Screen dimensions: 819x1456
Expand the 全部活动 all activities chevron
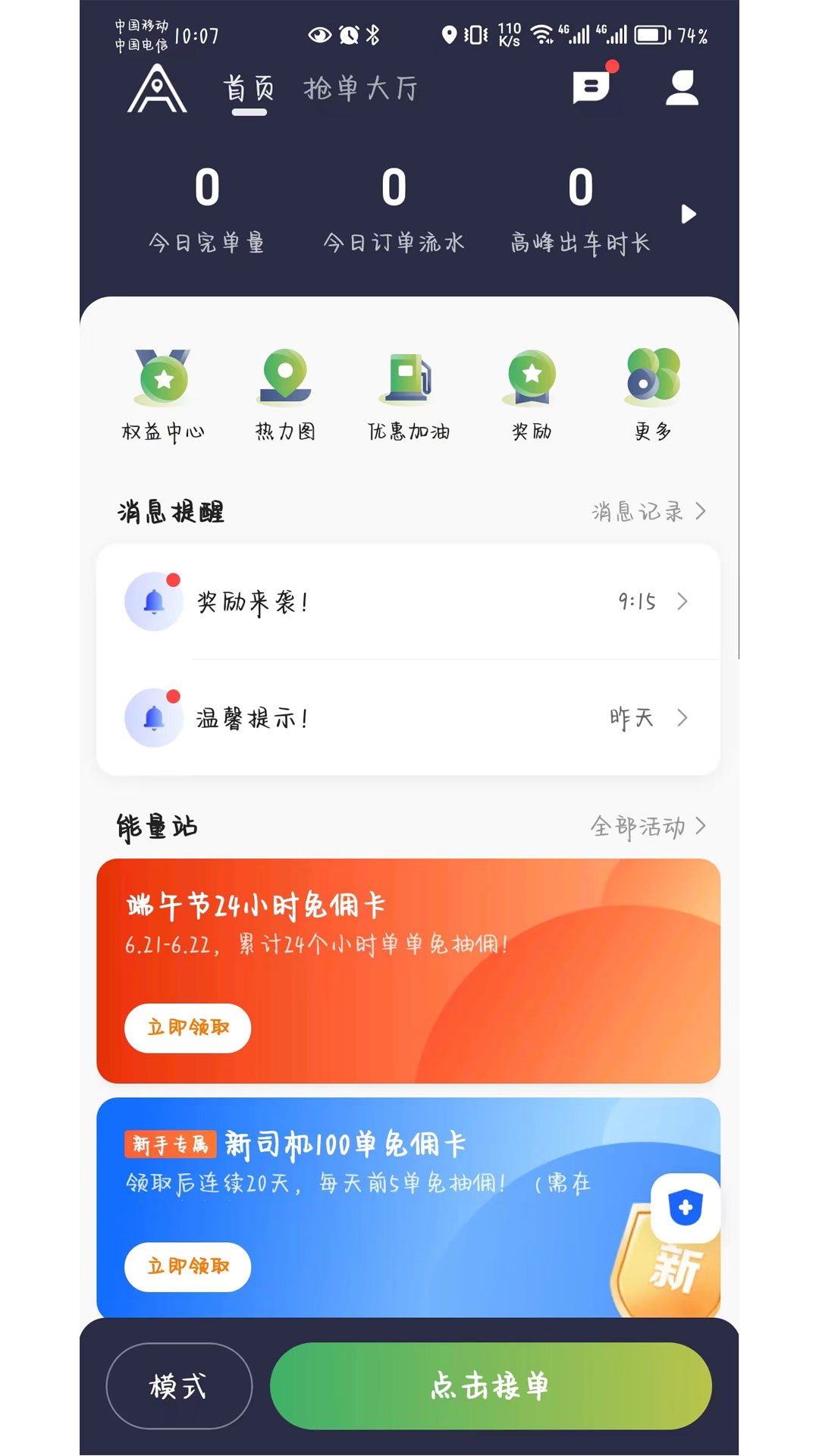pos(649,826)
